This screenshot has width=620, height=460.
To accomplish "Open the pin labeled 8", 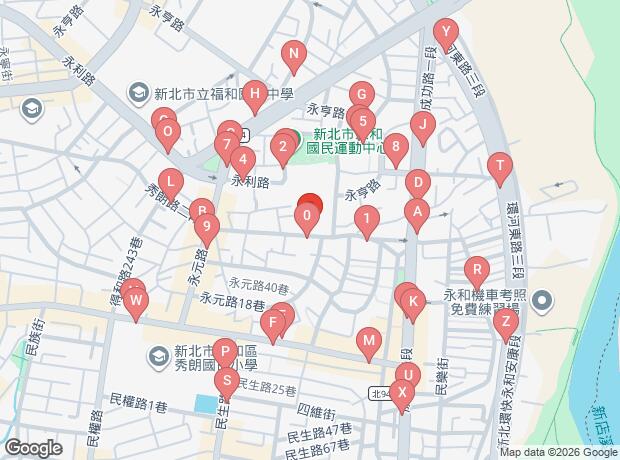I will point(396,149).
